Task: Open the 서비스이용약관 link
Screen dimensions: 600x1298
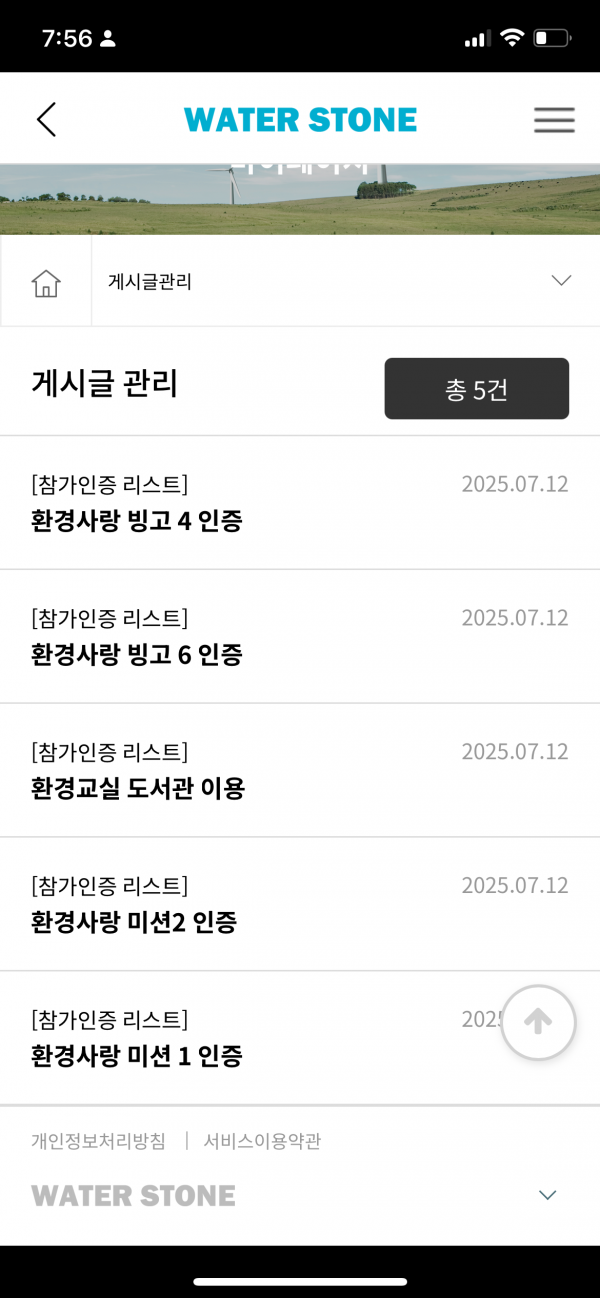Action: point(262,1141)
